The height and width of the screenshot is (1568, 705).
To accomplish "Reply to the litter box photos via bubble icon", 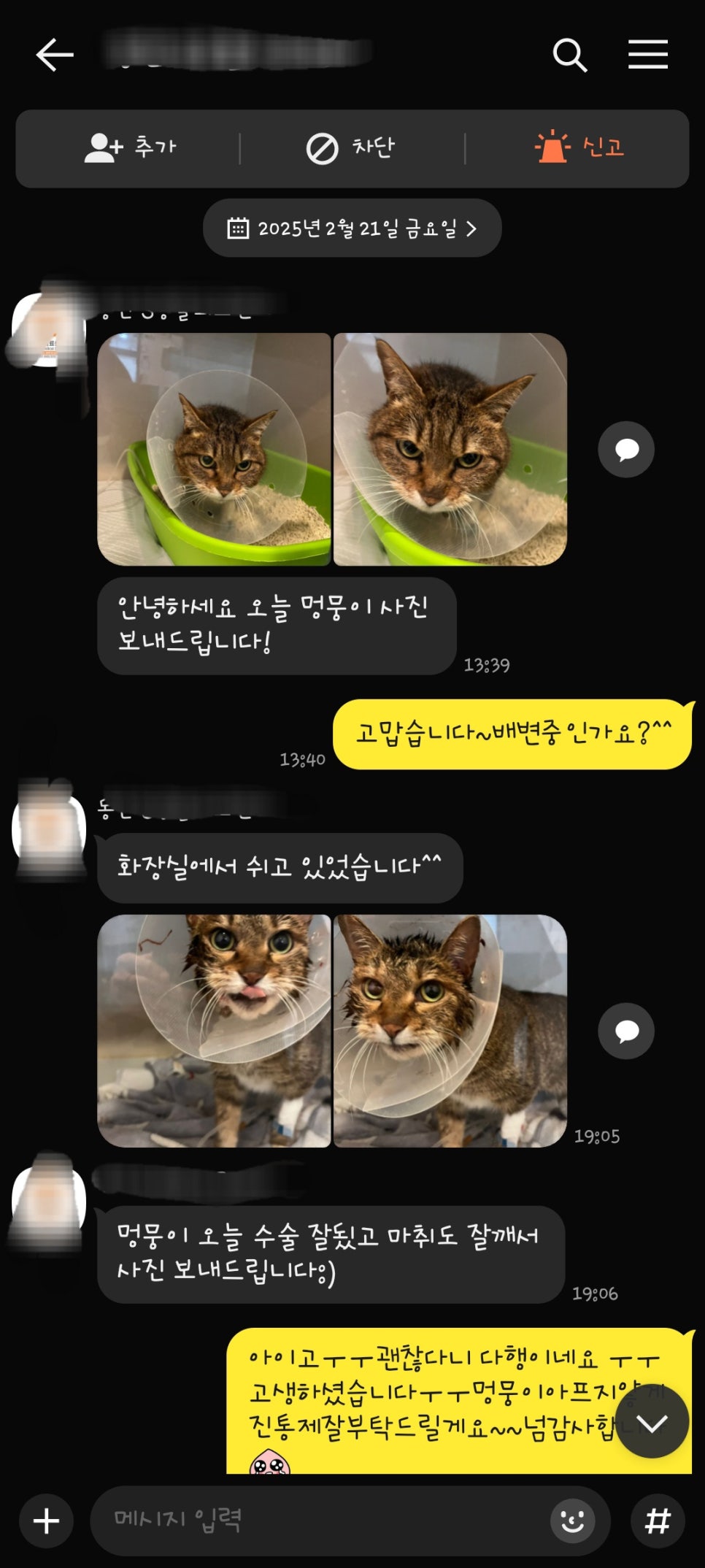I will 626,450.
